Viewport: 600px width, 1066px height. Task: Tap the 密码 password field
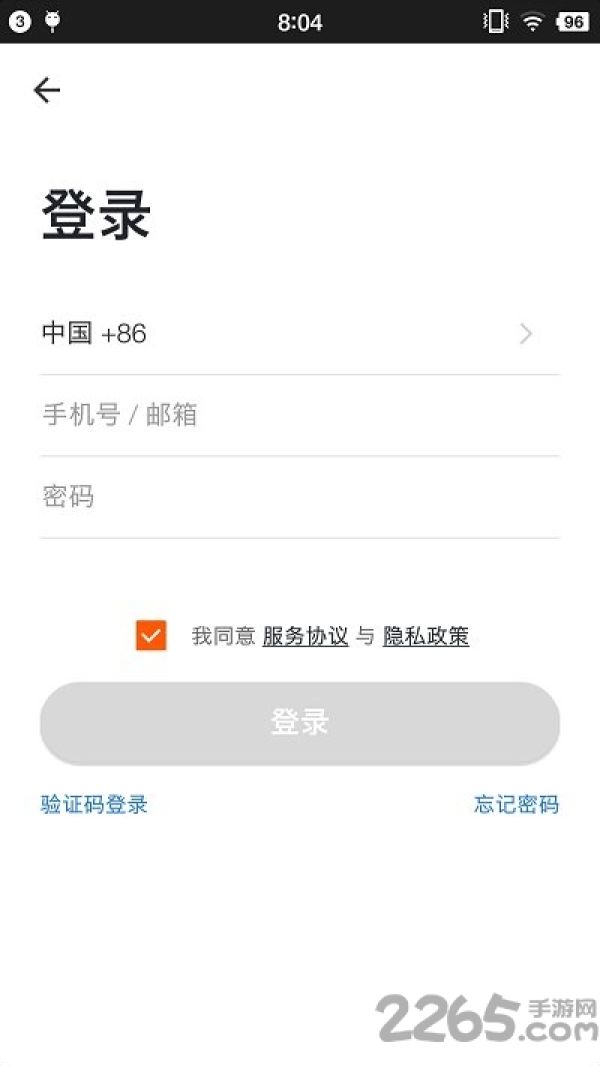pyautogui.click(x=300, y=497)
